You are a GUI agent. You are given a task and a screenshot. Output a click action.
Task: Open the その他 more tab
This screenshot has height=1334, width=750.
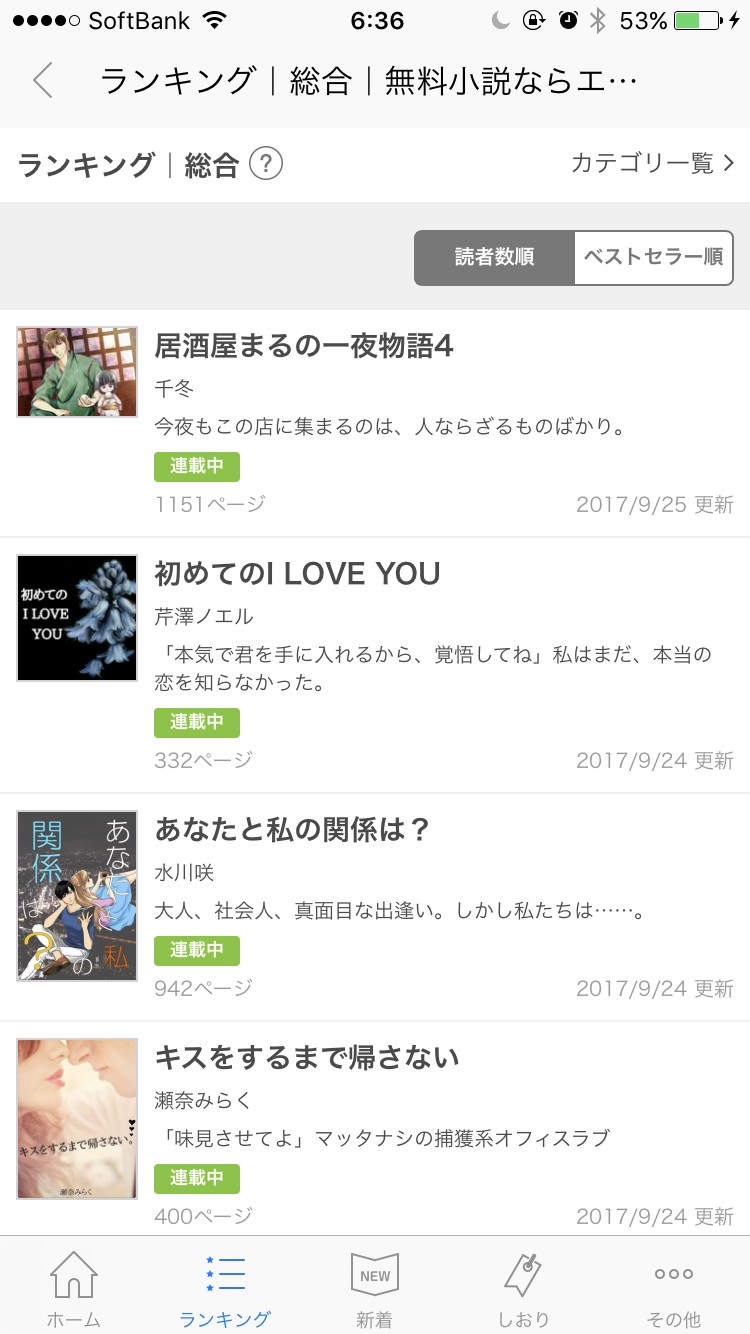(673, 1287)
